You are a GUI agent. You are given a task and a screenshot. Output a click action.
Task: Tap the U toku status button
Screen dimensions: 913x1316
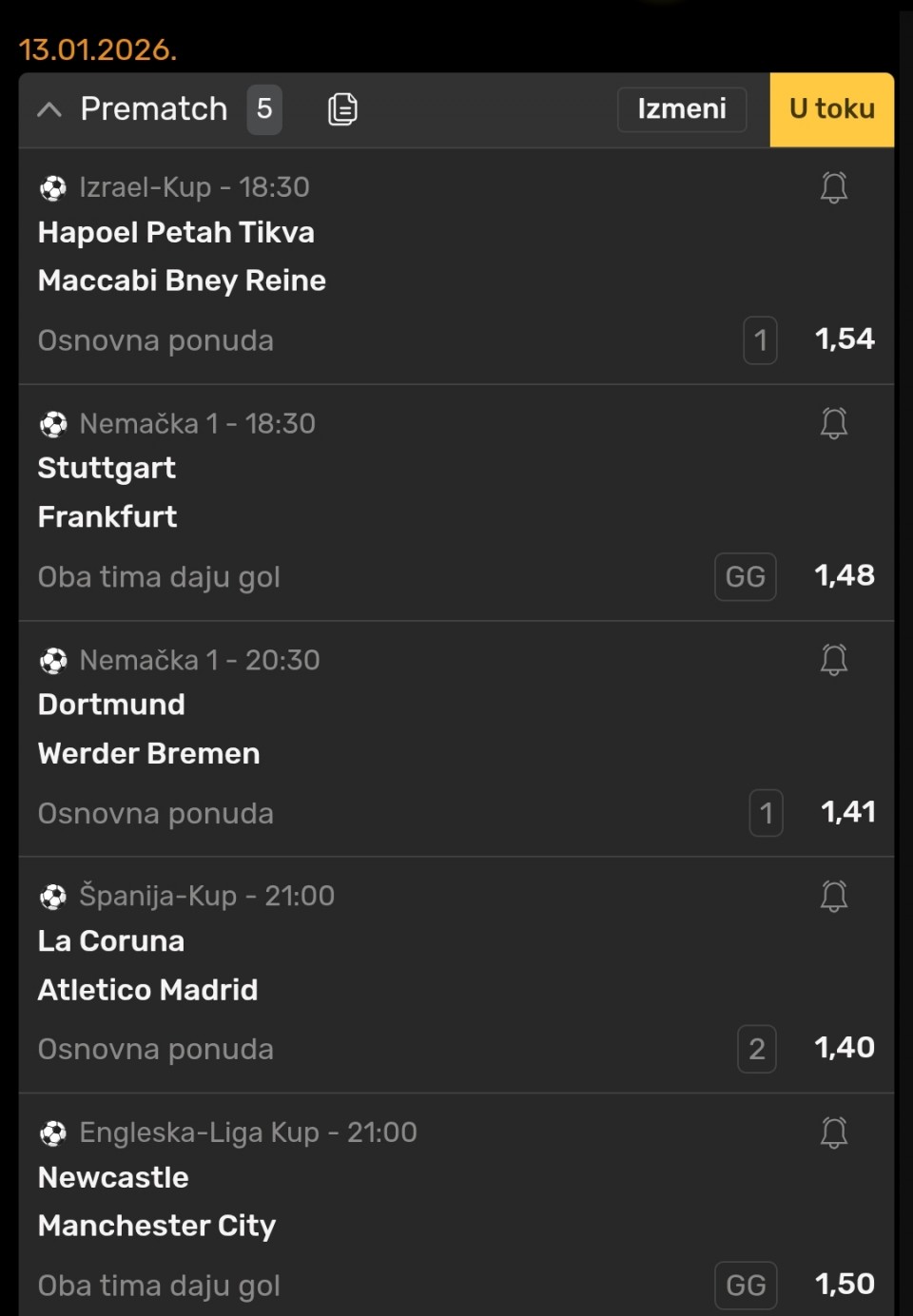pos(831,109)
